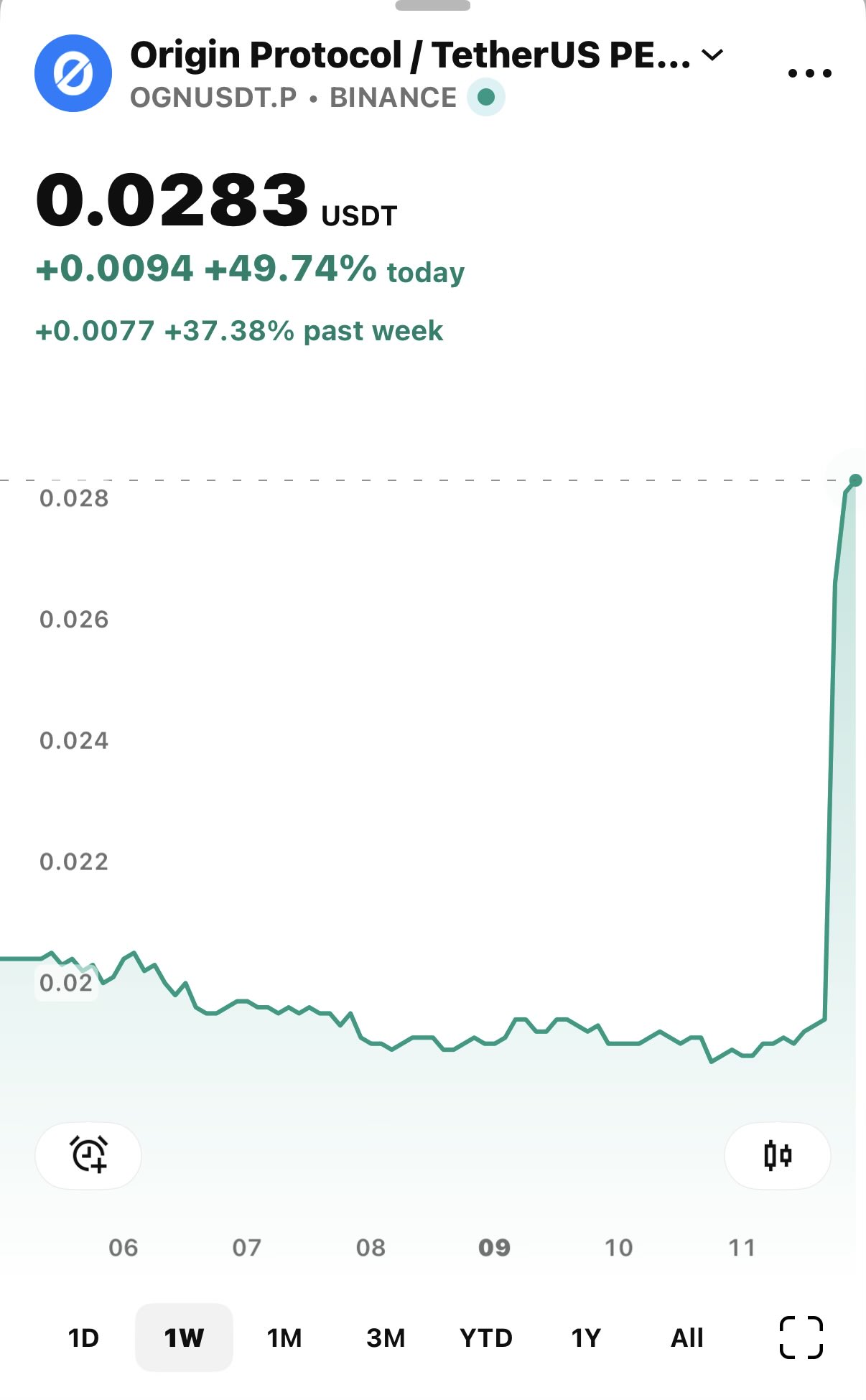The width and height of the screenshot is (866, 1400).
Task: Add a price alert with the clock icon
Action: tap(88, 1155)
